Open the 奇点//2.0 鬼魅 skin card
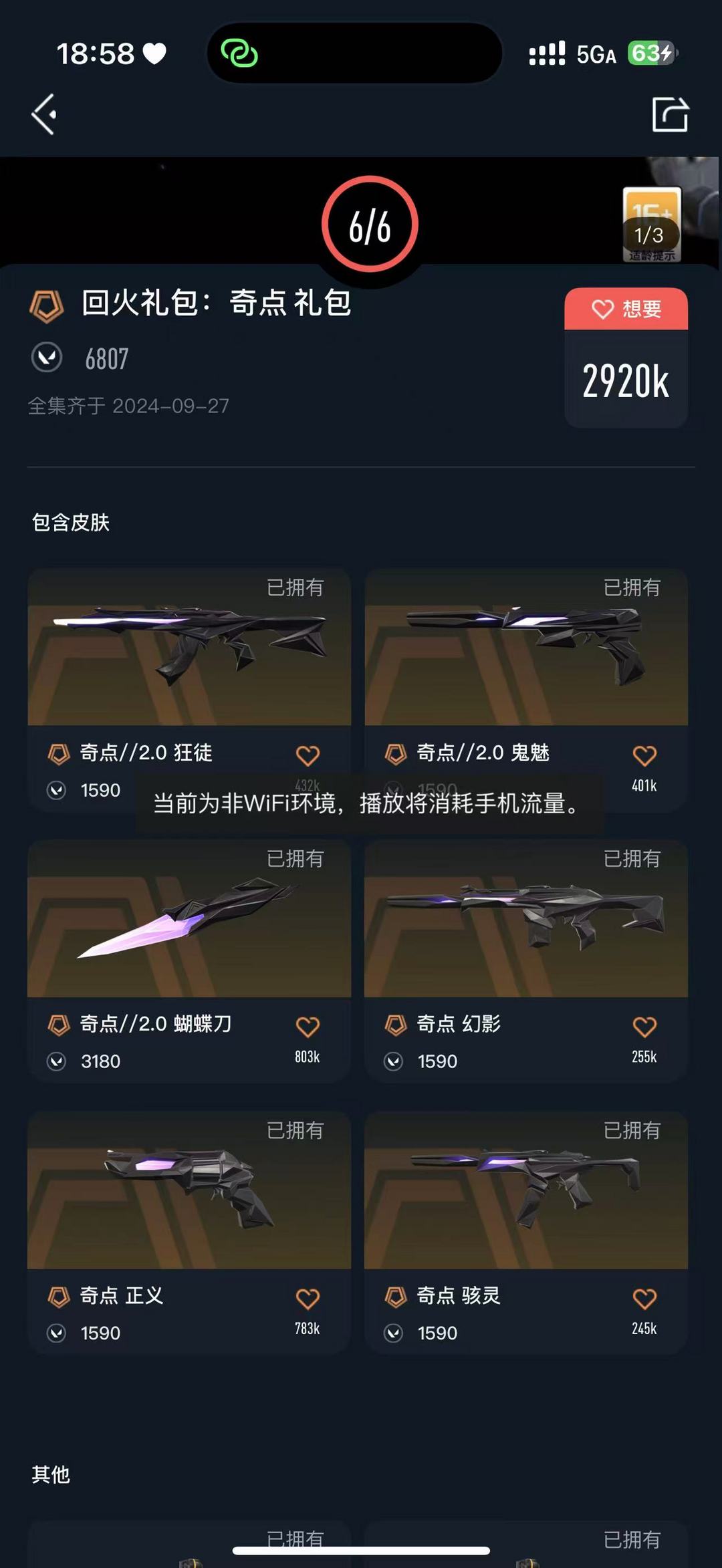This screenshot has width=722, height=1568. click(x=525, y=648)
